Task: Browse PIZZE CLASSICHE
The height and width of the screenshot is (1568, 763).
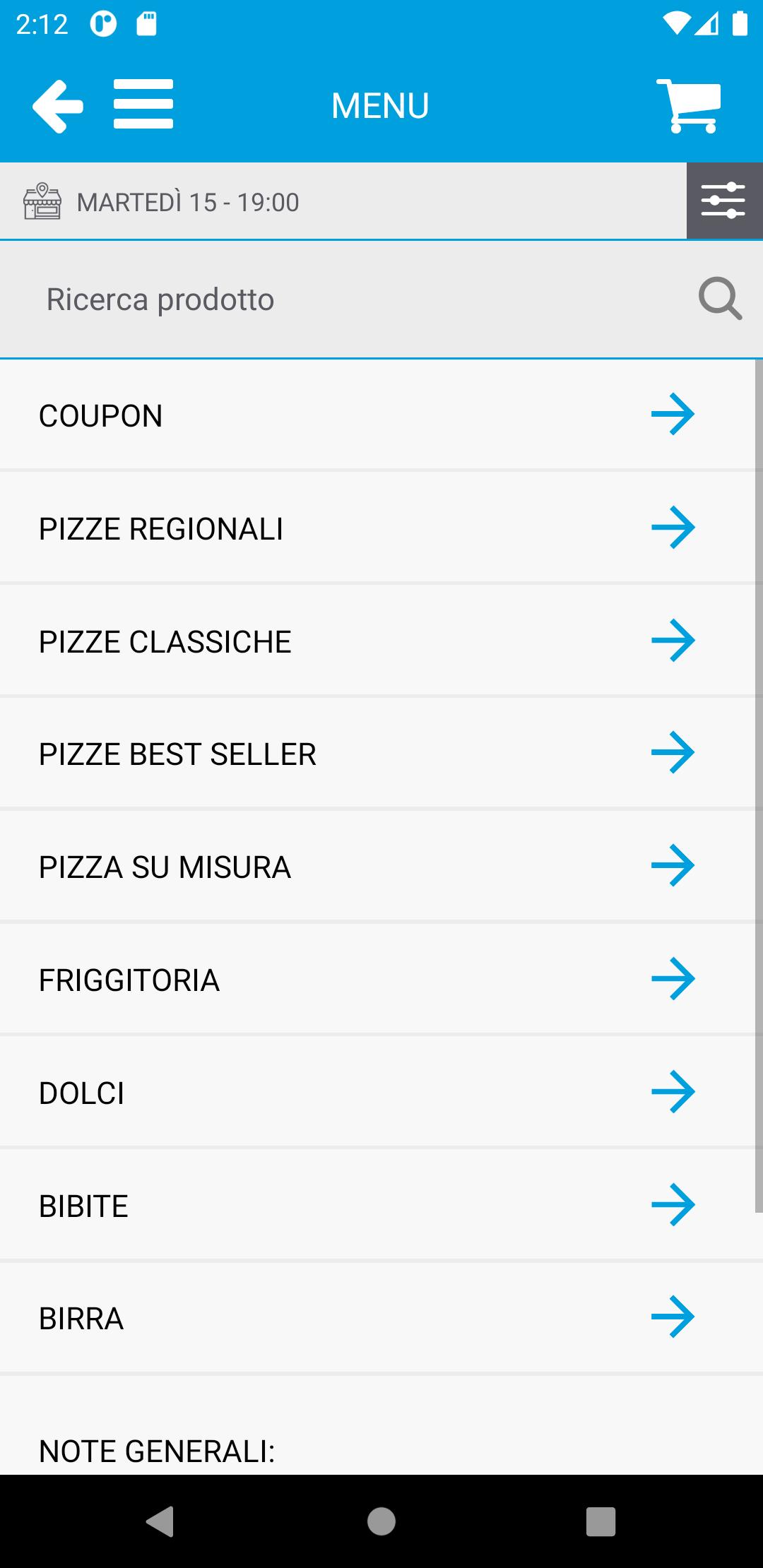Action: 377,641
